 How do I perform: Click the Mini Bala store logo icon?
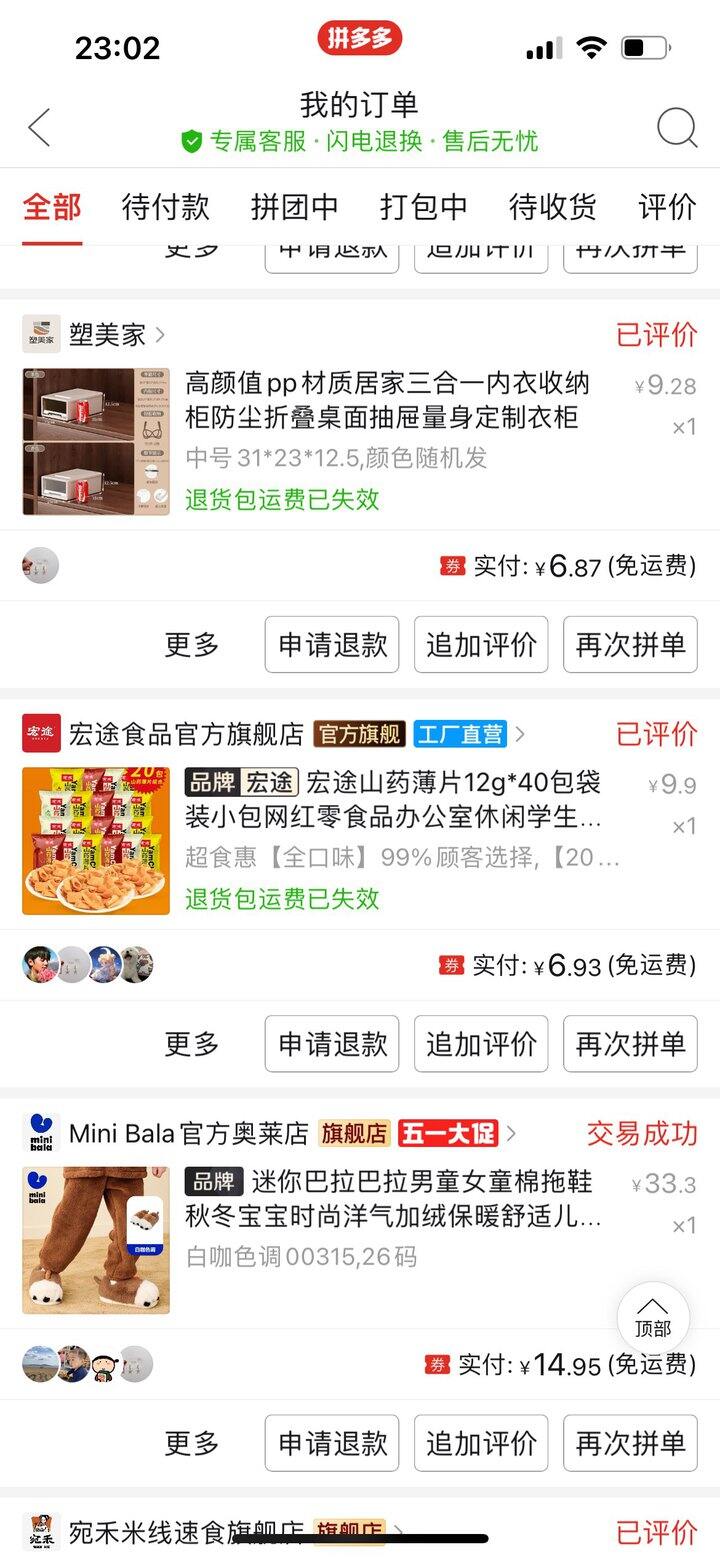coord(40,1133)
